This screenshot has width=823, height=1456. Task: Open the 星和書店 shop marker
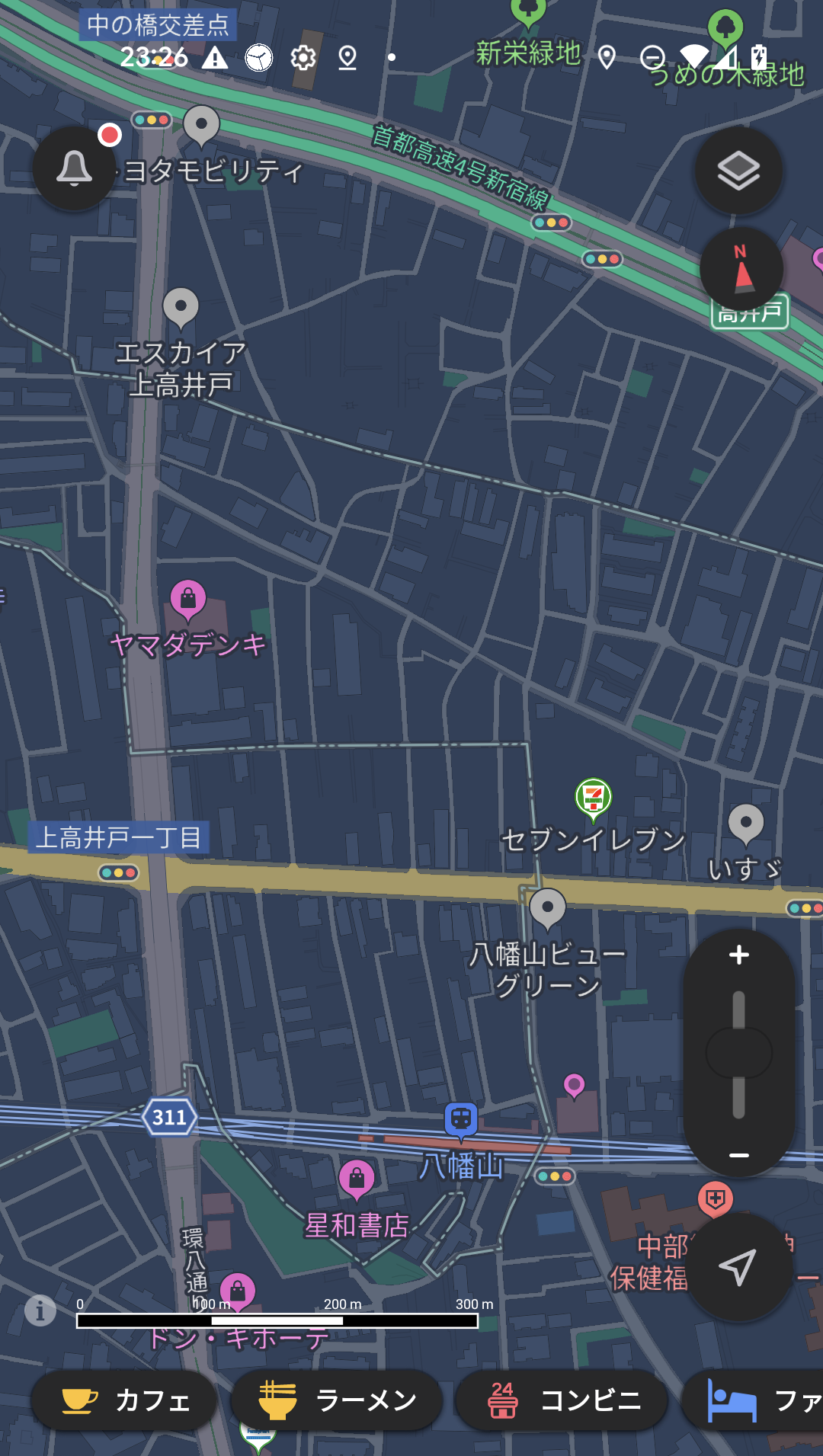tap(356, 1179)
